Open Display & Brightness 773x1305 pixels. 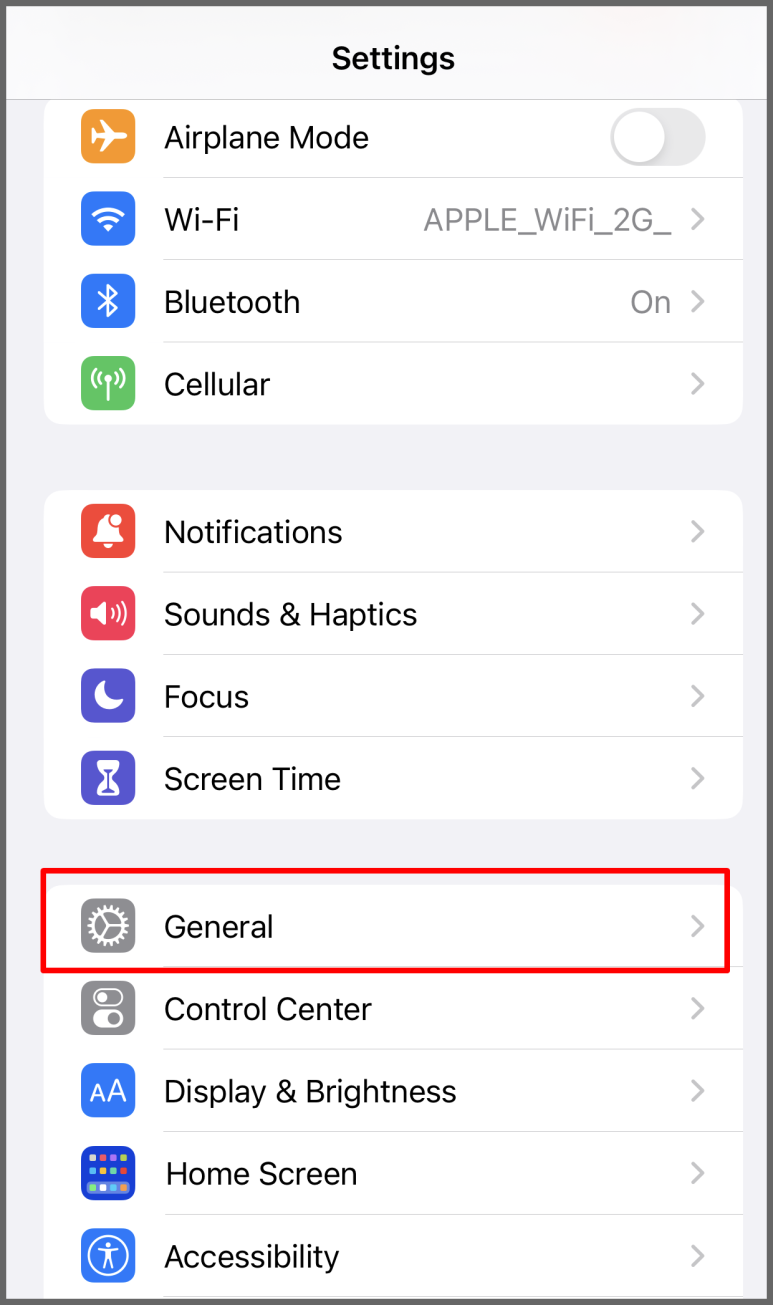coord(393,1091)
